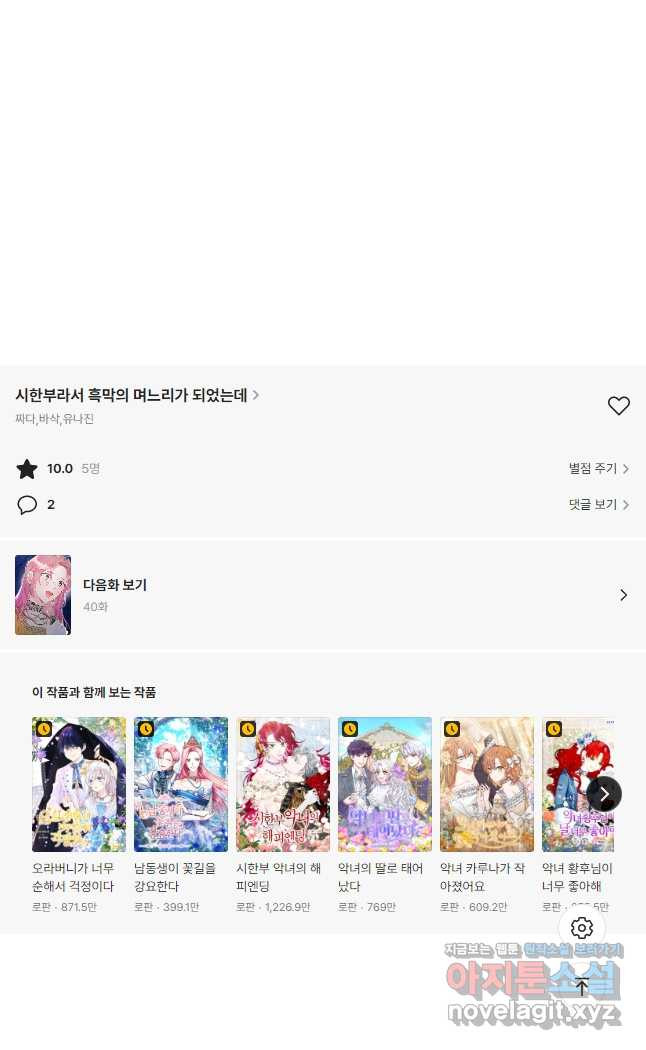Open 별점 주기 to rate
Screen dimensions: 646x1050
coord(598,468)
